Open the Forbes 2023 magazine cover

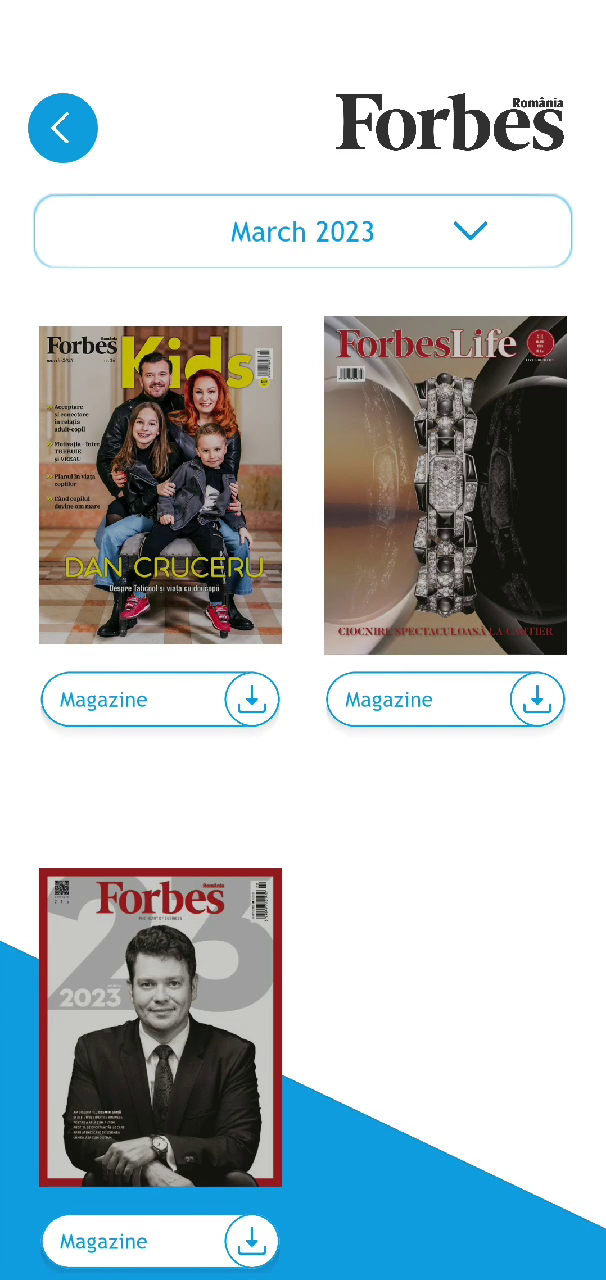tap(160, 1027)
